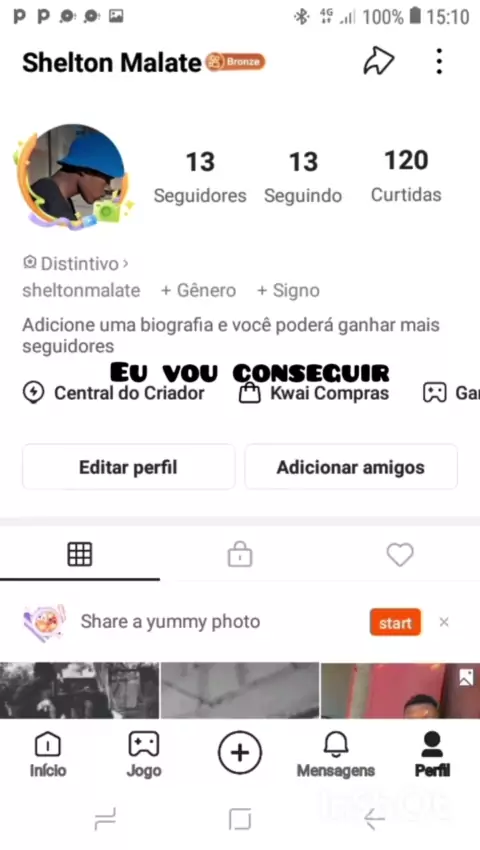Viewport: 480px width, 850px height.
Task: Open the Distintivo badge page
Action: coord(75,263)
